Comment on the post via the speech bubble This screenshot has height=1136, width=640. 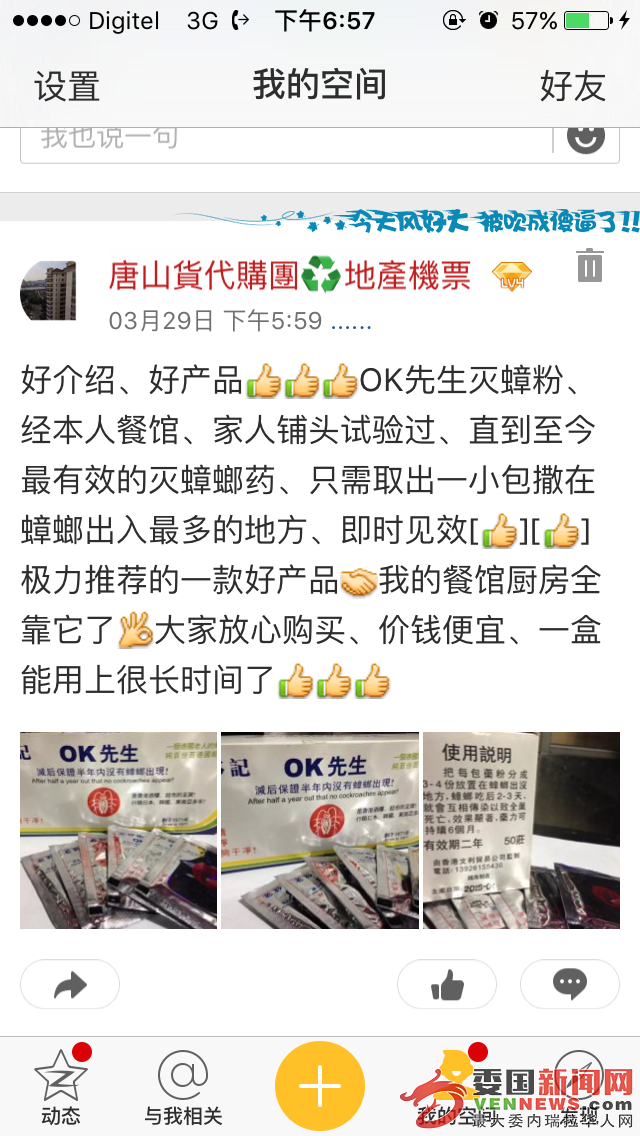point(570,985)
